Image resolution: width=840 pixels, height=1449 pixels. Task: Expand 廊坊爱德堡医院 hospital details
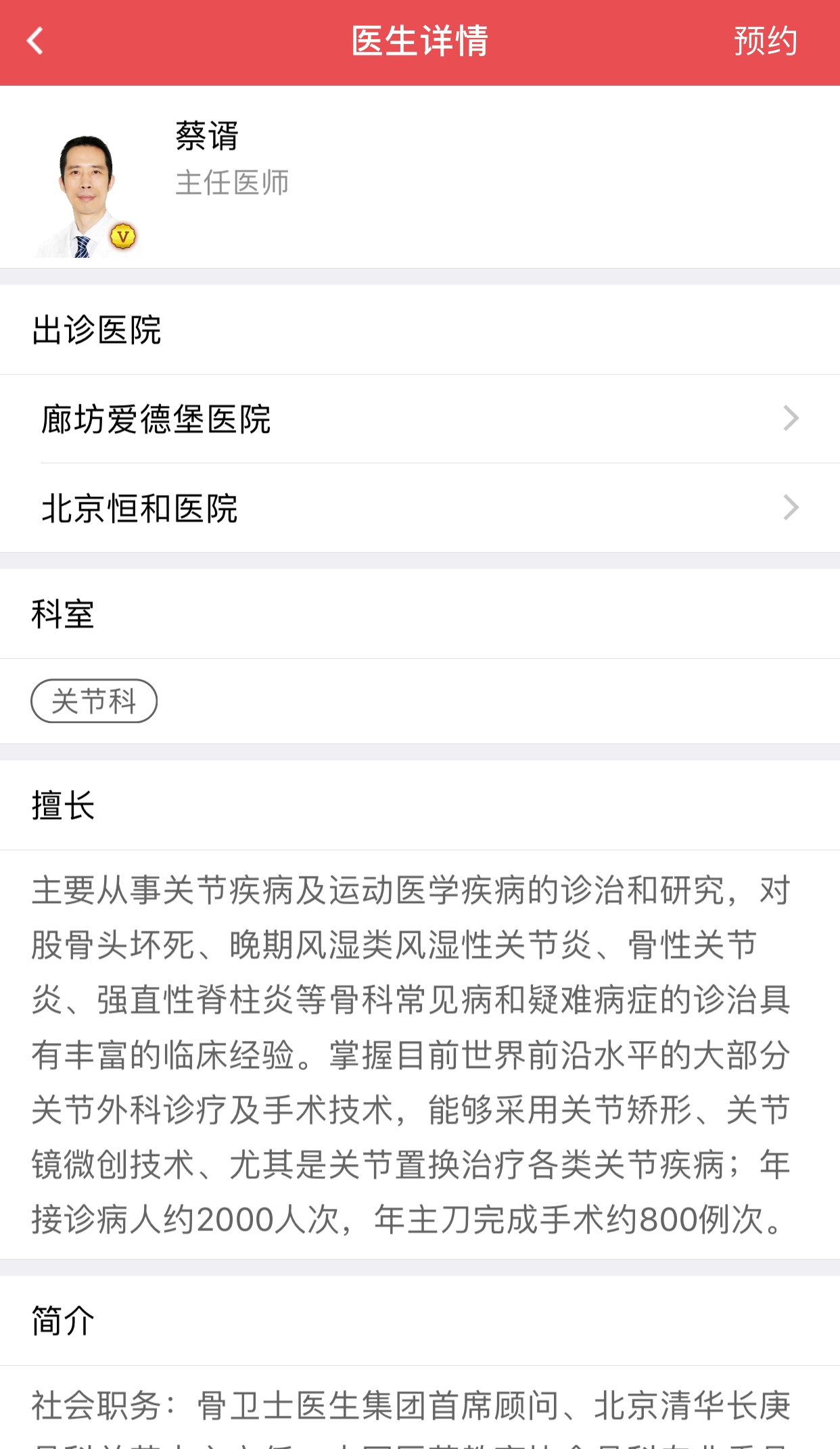click(x=271, y=419)
